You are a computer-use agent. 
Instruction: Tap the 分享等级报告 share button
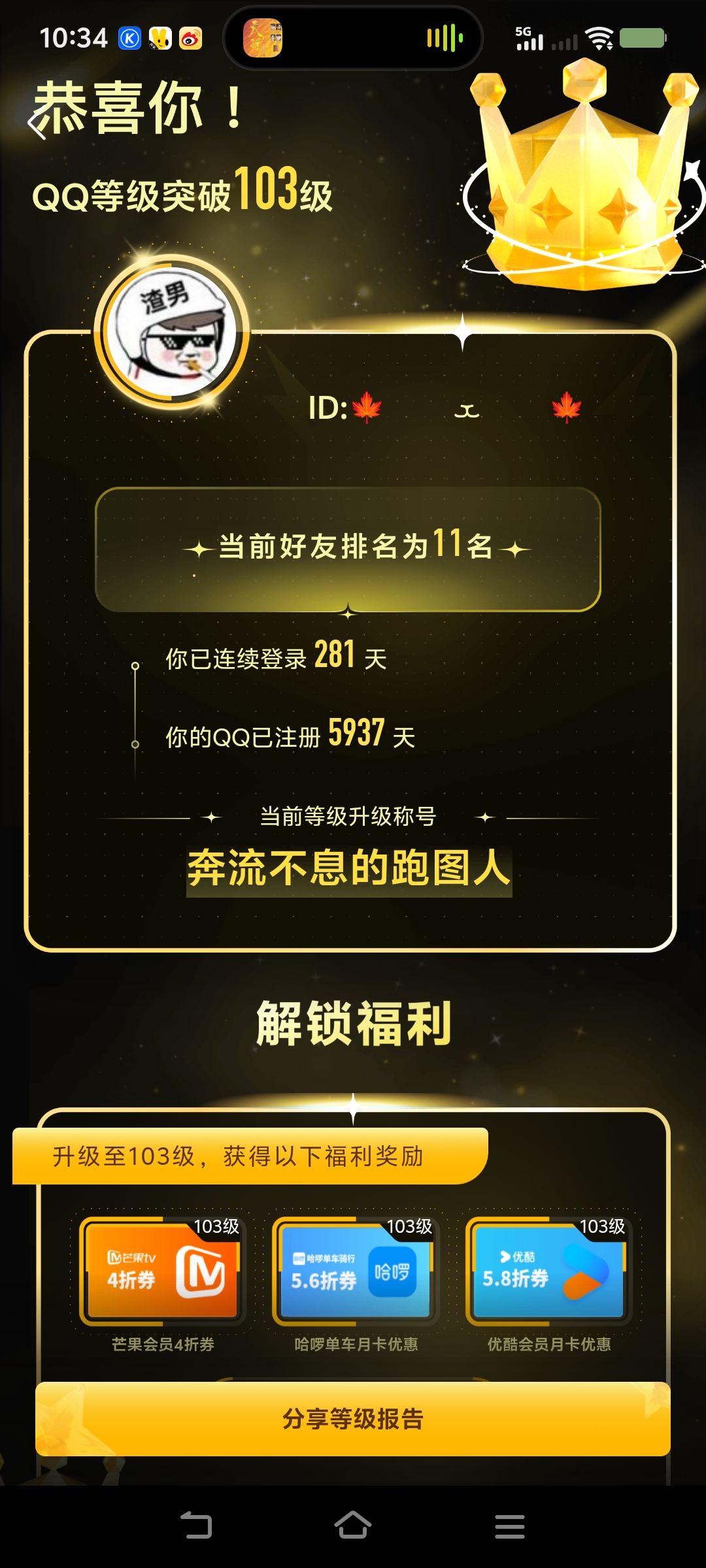353,1418
